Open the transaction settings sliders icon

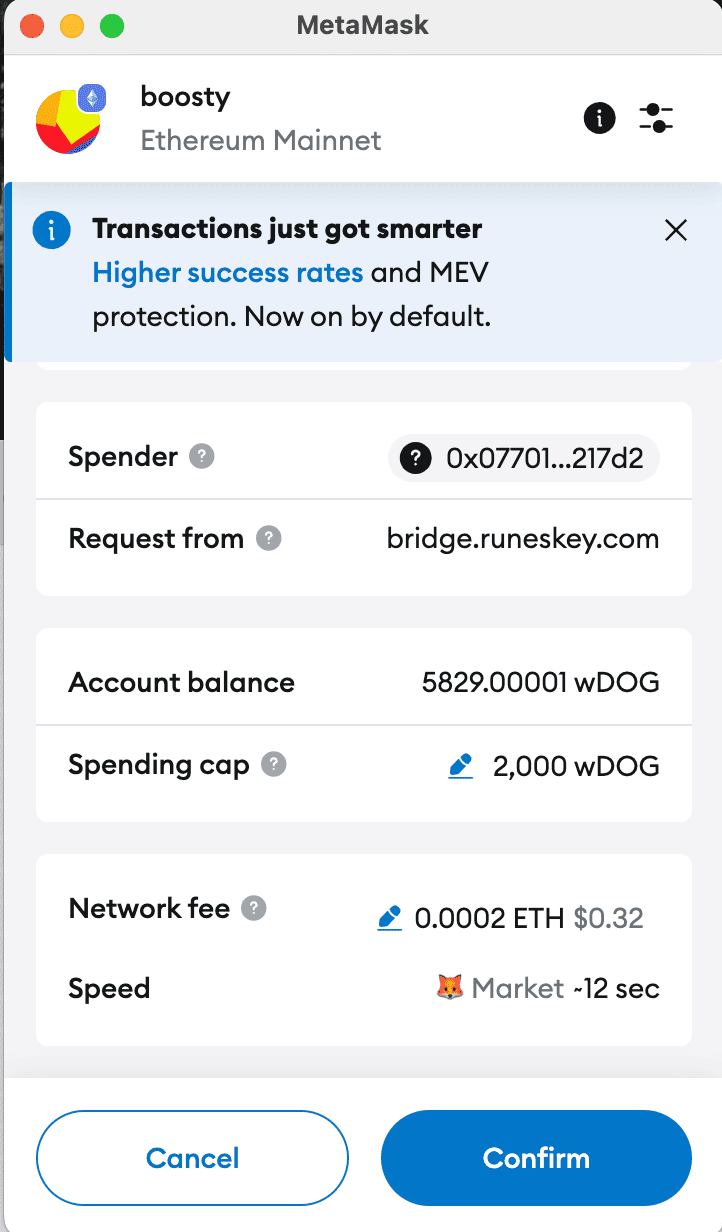point(656,118)
